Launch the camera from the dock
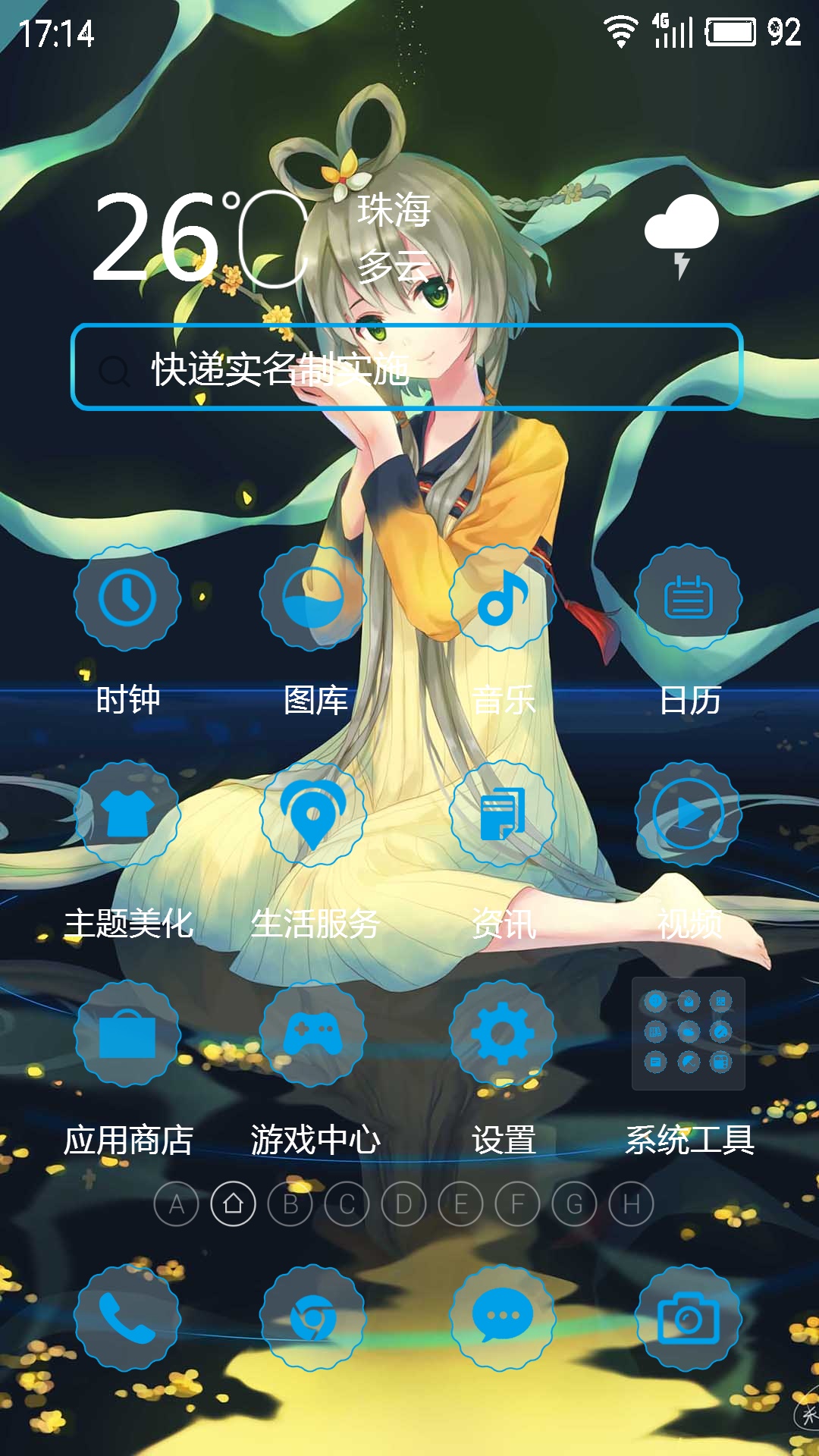Viewport: 819px width, 1456px height. (x=689, y=1317)
